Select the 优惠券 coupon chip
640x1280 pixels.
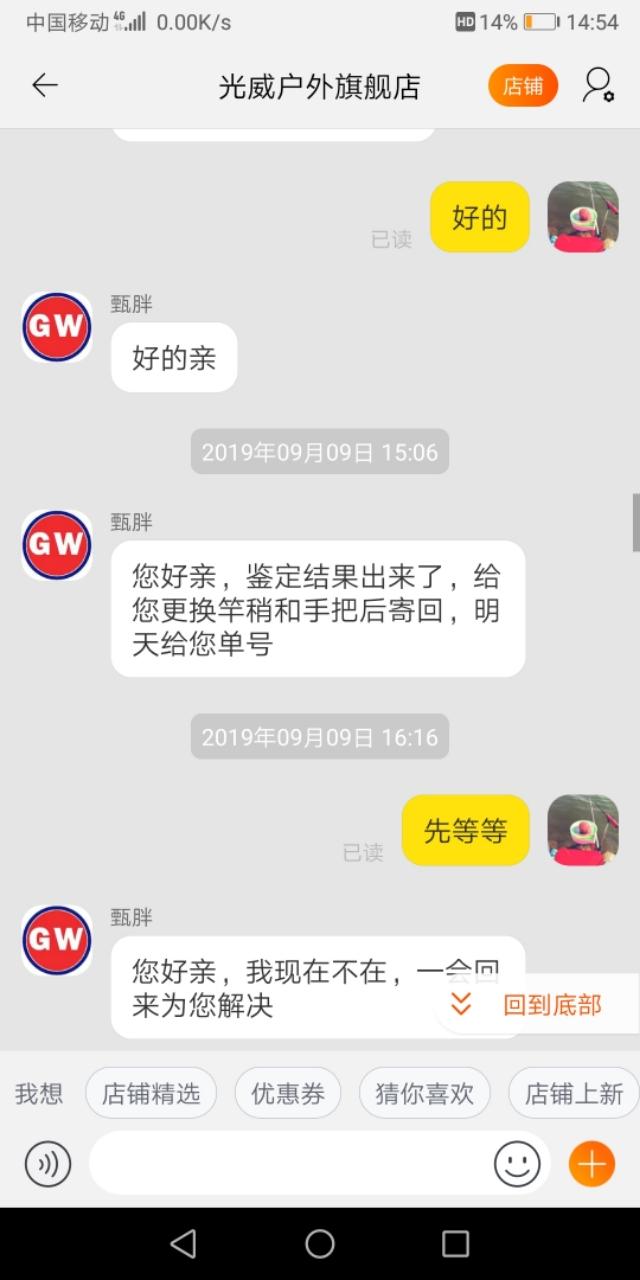click(288, 1094)
